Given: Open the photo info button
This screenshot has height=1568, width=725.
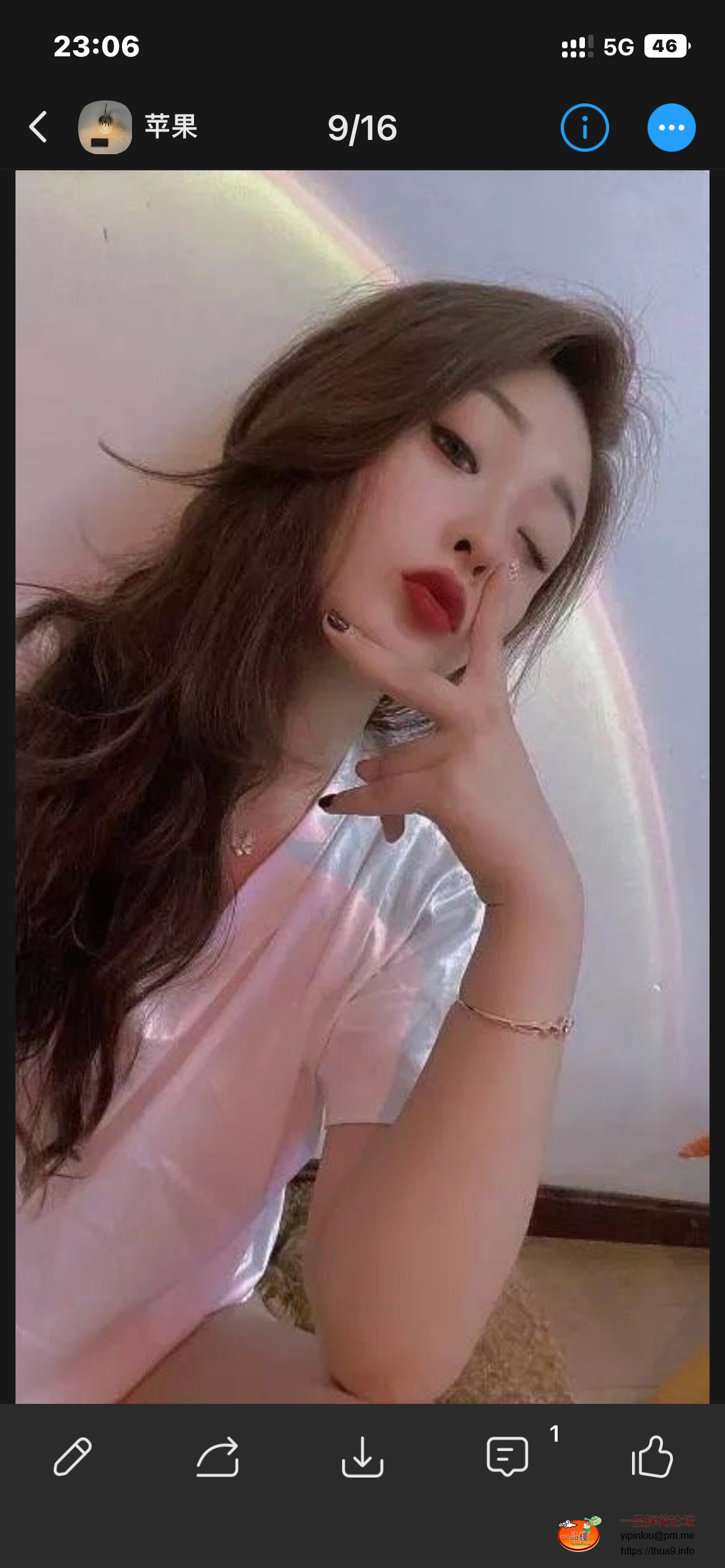Looking at the screenshot, I should pyautogui.click(x=584, y=128).
